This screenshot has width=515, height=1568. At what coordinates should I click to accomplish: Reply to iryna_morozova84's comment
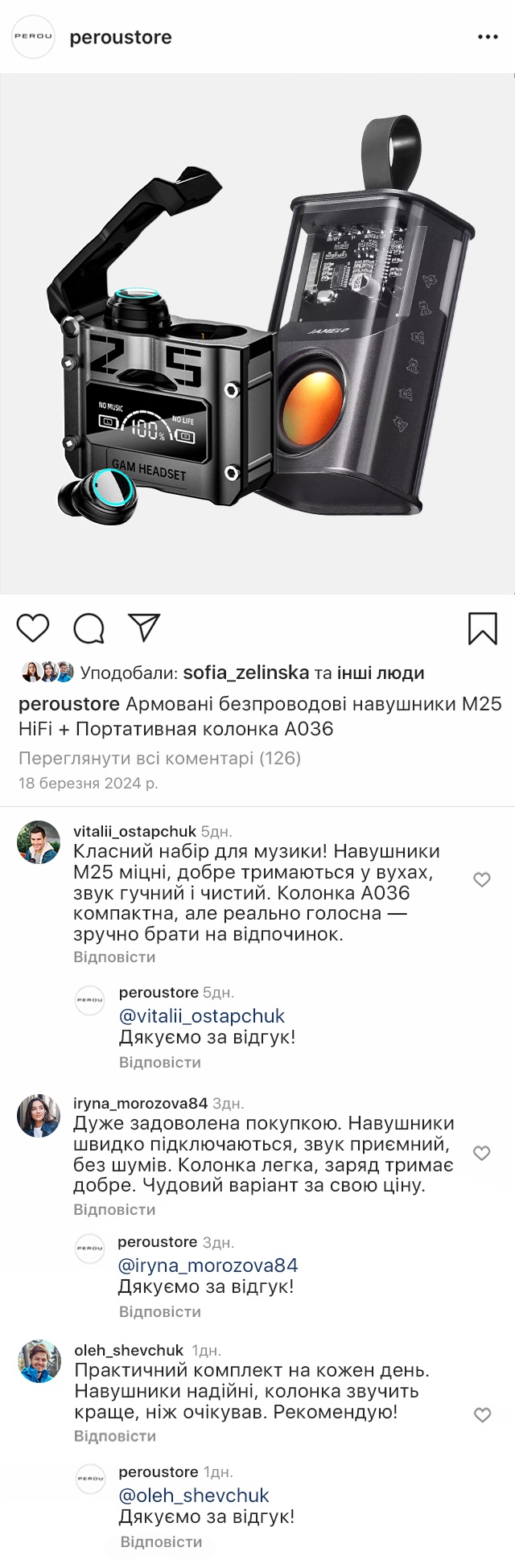point(114,1210)
